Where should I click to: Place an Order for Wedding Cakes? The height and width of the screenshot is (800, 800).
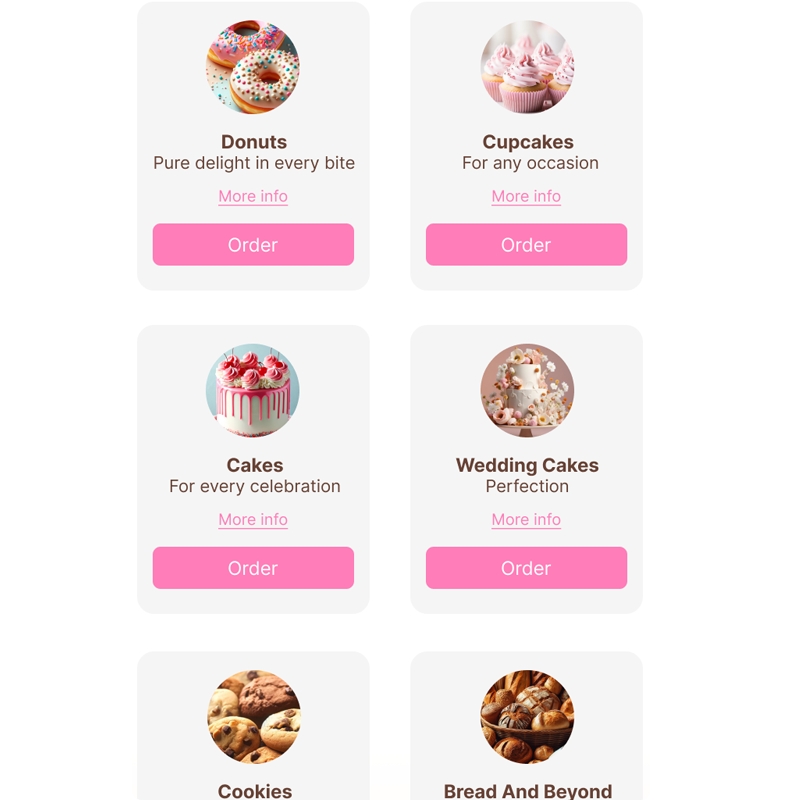point(526,568)
